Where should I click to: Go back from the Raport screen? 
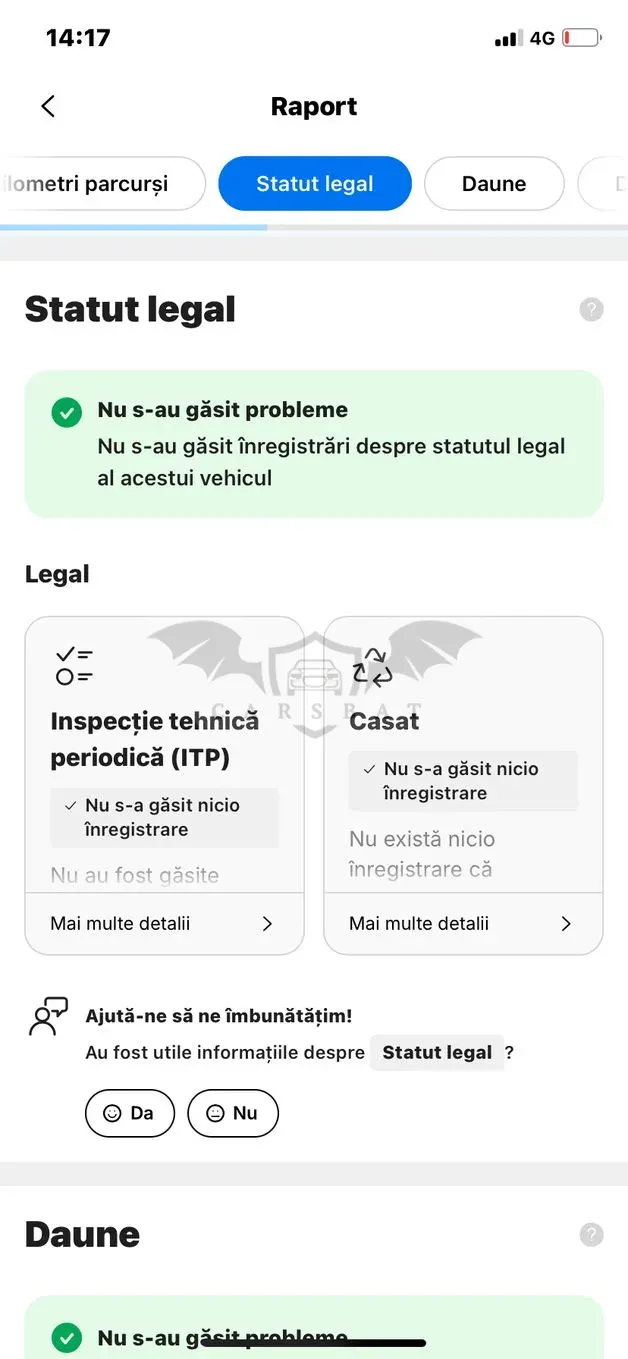click(48, 106)
